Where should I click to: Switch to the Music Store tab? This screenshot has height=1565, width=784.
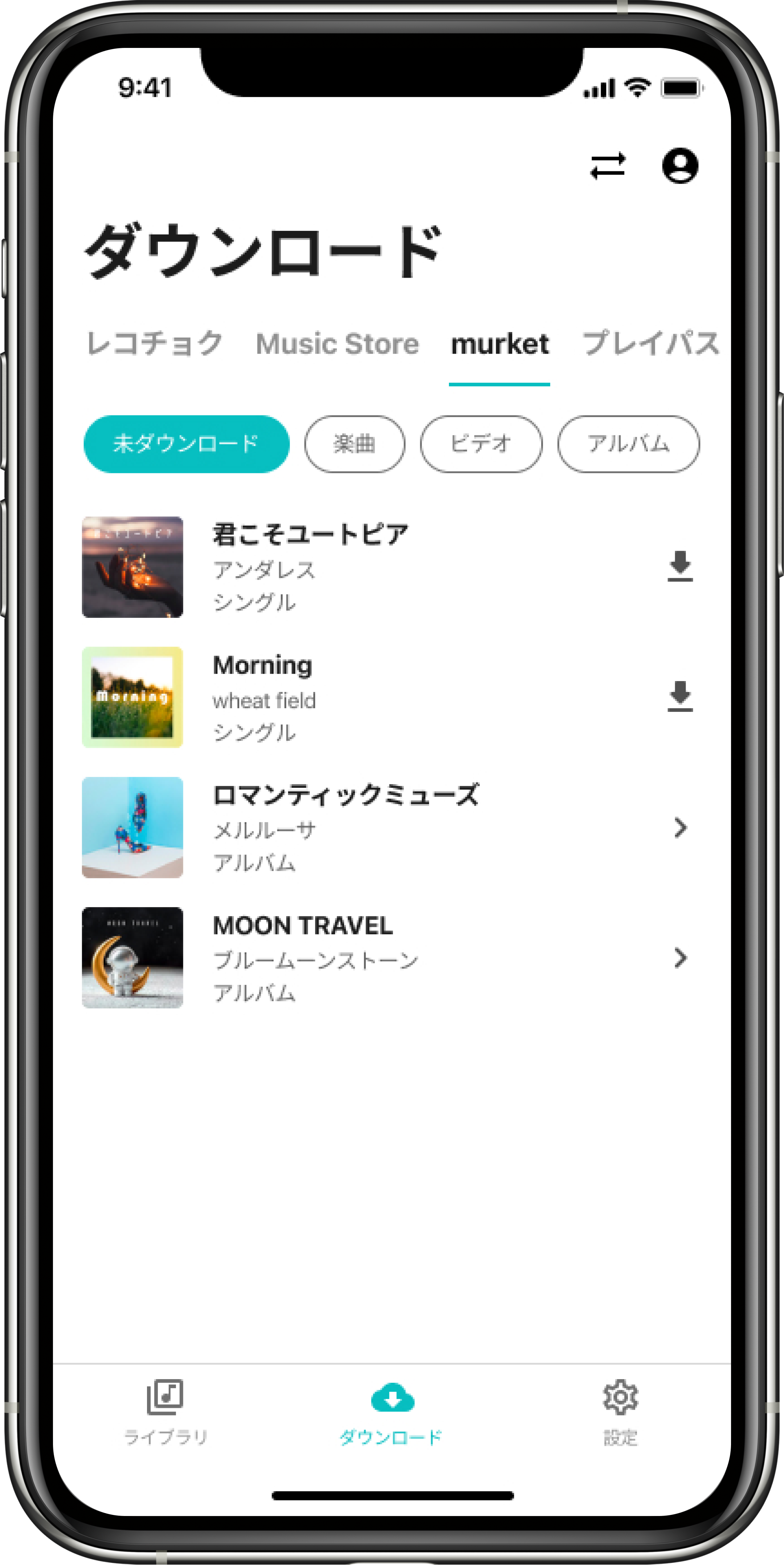(x=337, y=344)
